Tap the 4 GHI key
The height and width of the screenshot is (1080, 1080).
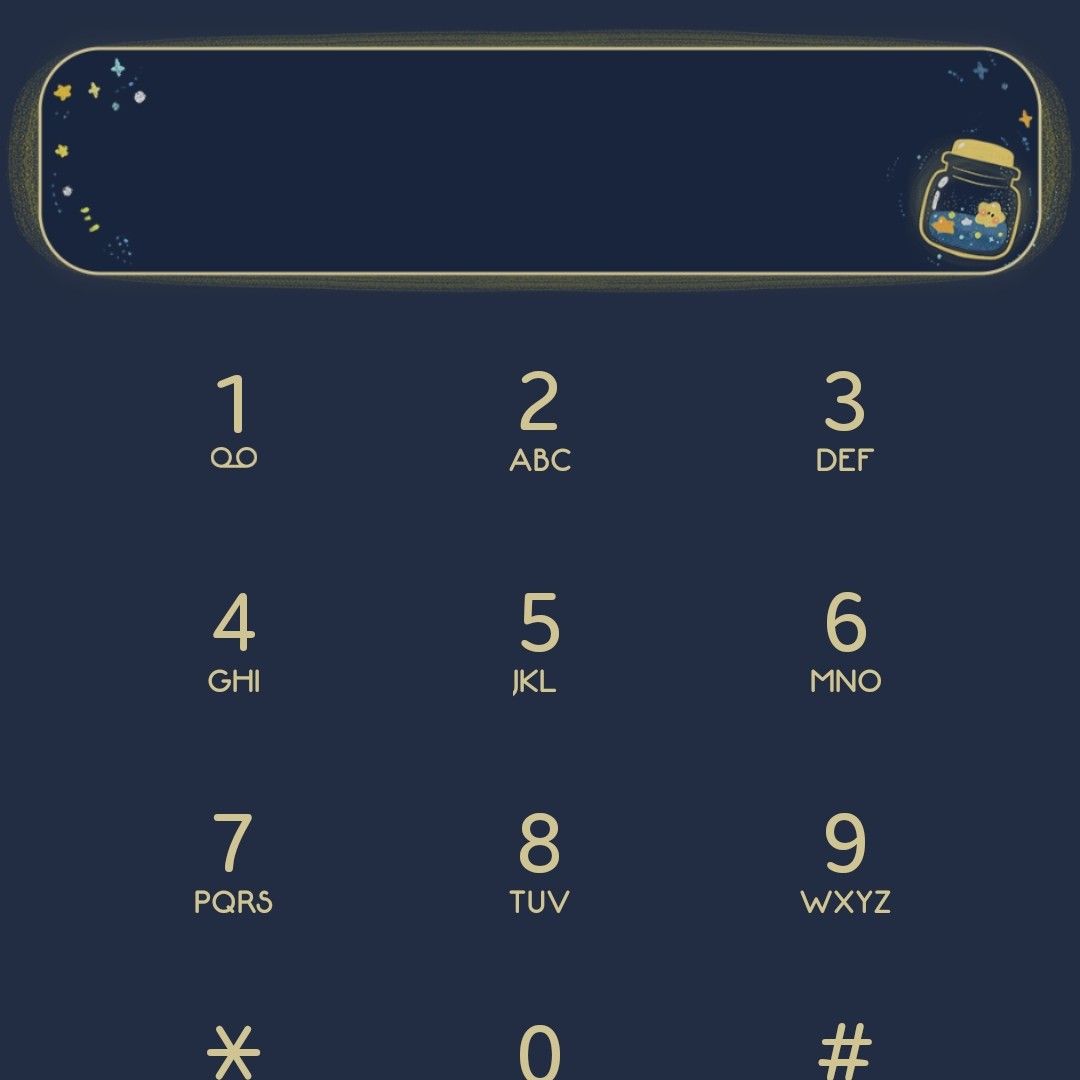tap(233, 641)
